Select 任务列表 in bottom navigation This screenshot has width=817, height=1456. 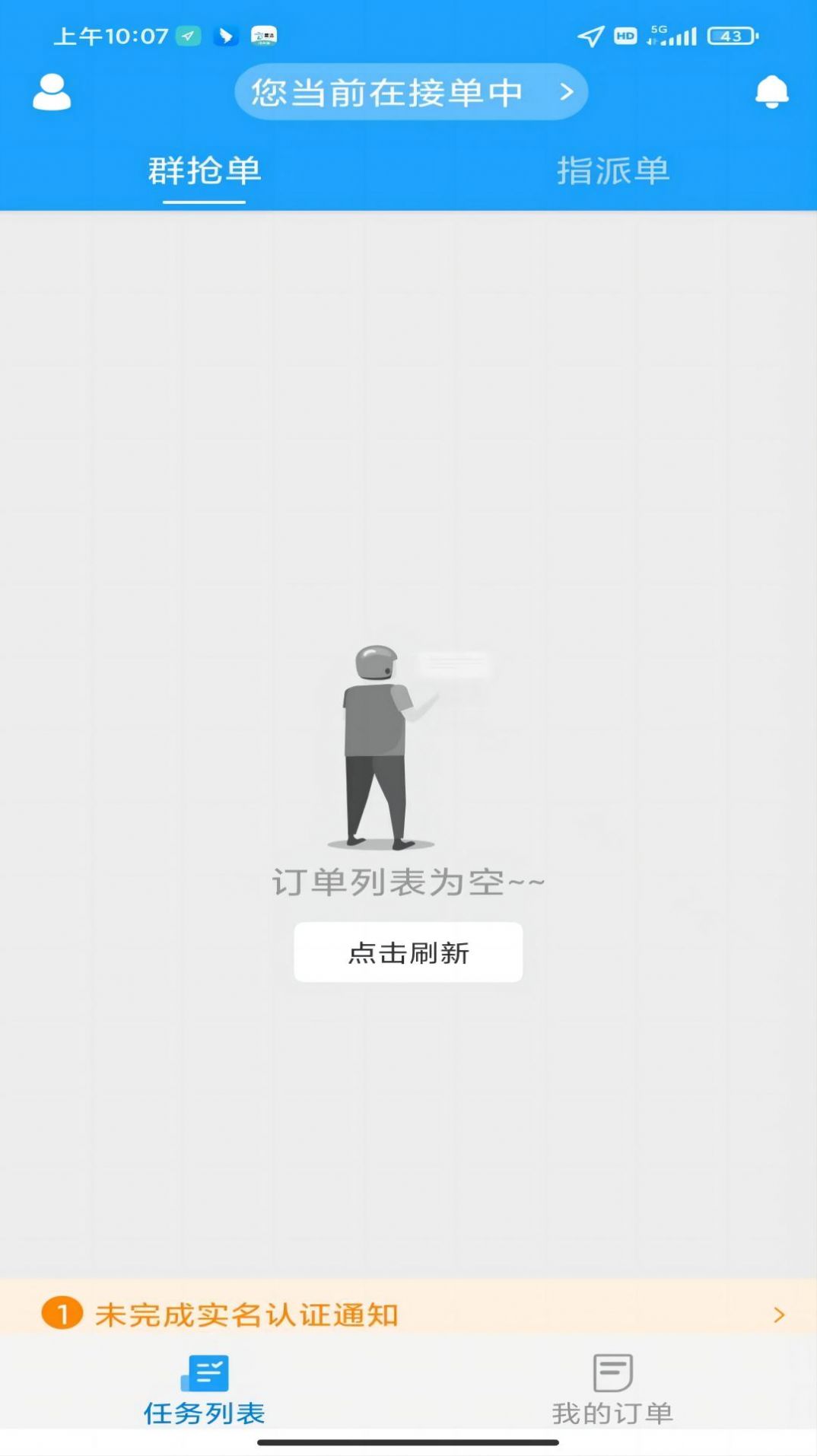click(204, 1389)
